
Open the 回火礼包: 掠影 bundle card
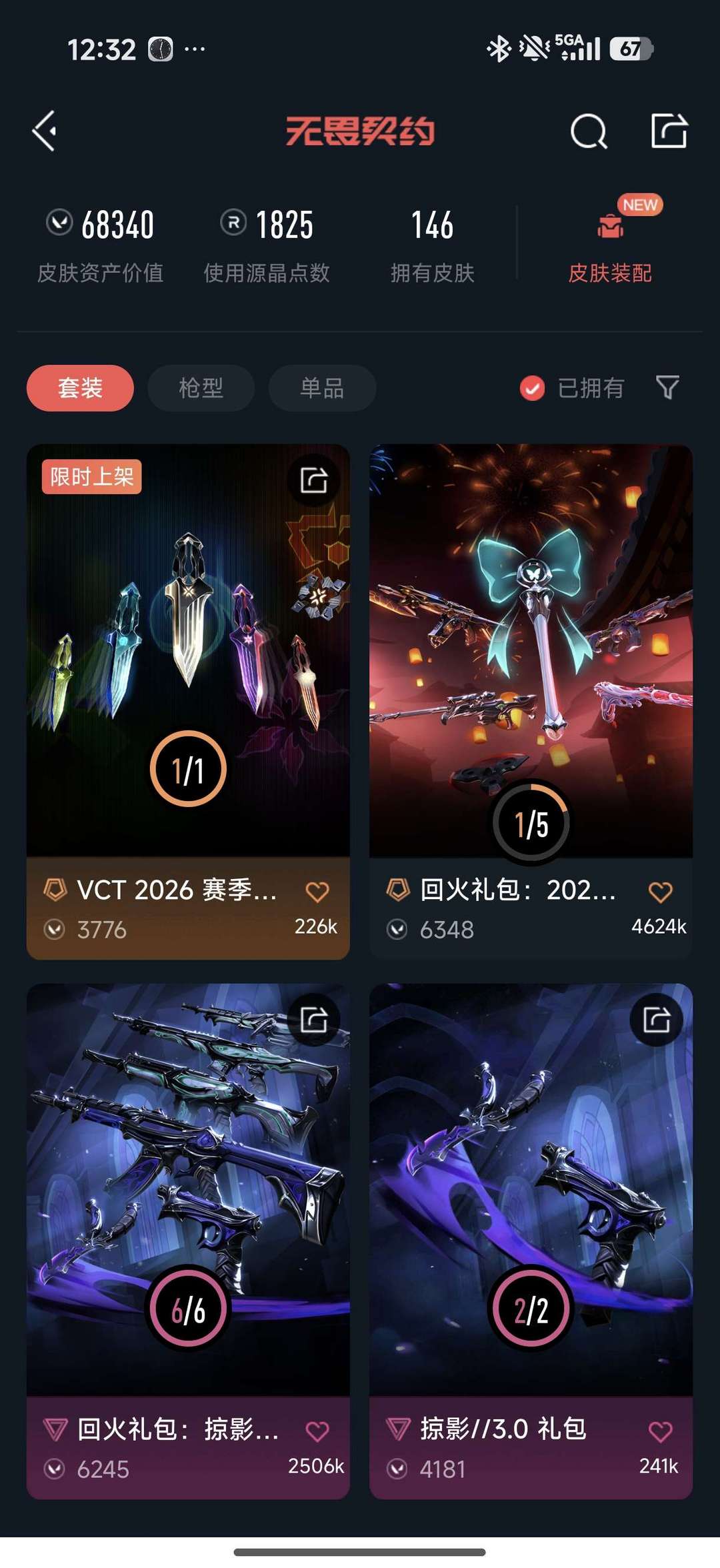(x=188, y=1201)
